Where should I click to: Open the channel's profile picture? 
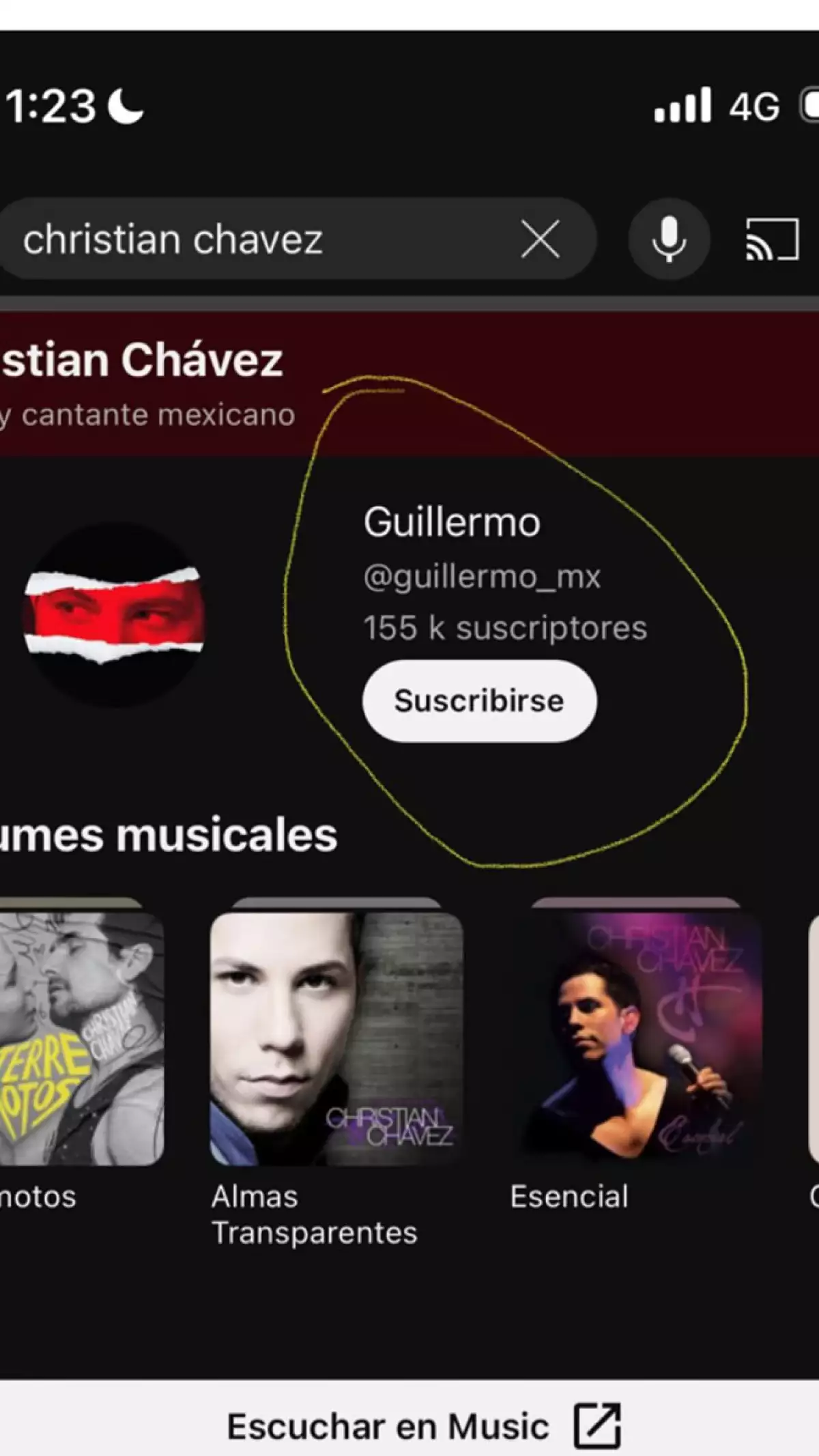[x=114, y=614]
